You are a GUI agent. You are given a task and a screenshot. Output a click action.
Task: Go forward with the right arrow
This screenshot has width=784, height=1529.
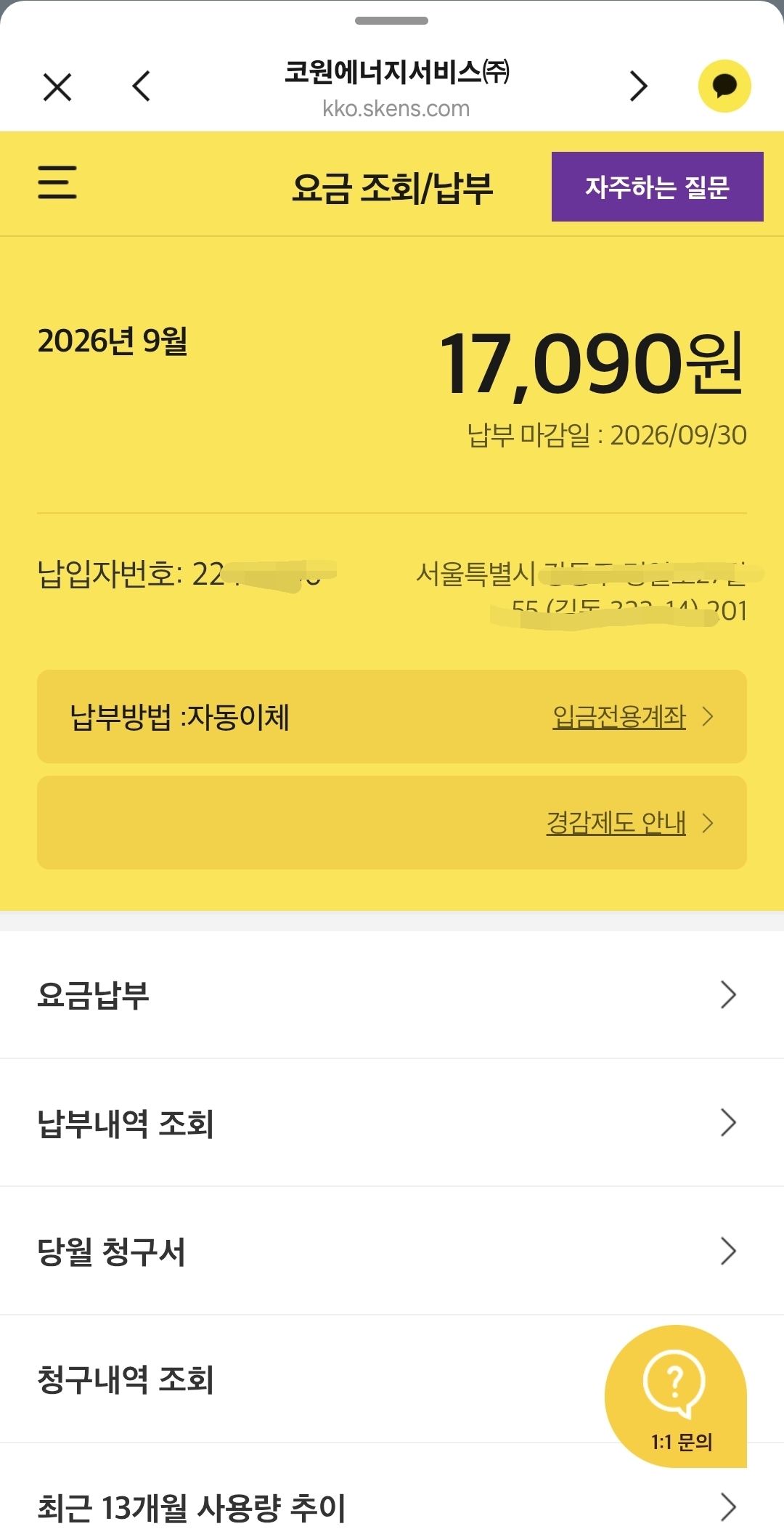pyautogui.click(x=638, y=86)
